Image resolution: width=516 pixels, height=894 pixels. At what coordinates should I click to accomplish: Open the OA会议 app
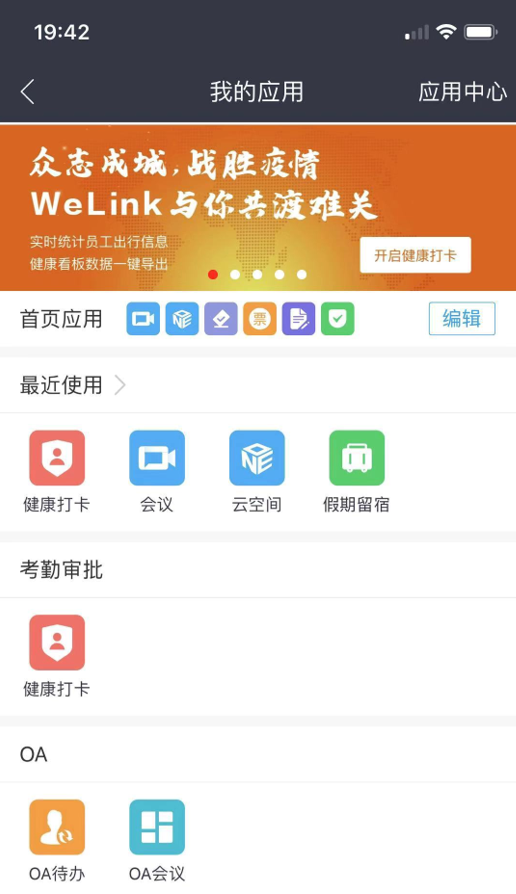(x=157, y=840)
